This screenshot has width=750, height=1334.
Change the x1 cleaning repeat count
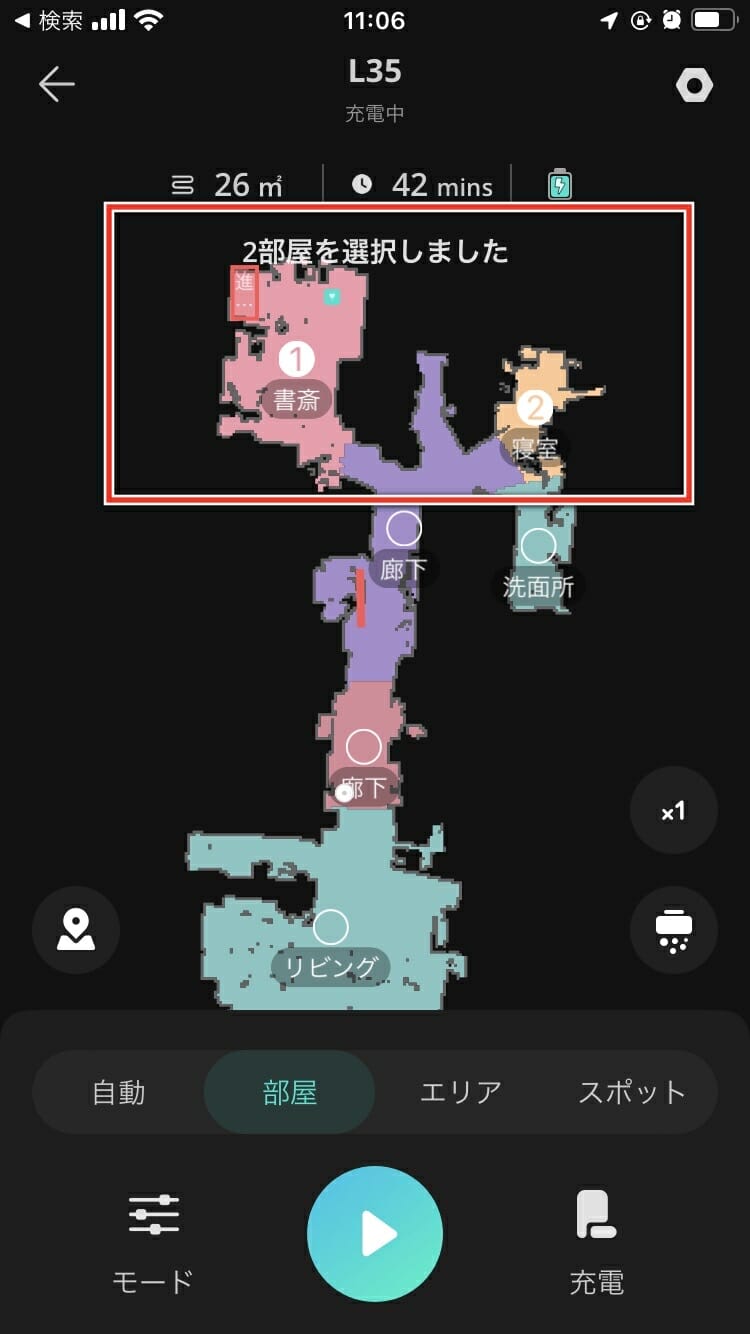pyautogui.click(x=673, y=811)
